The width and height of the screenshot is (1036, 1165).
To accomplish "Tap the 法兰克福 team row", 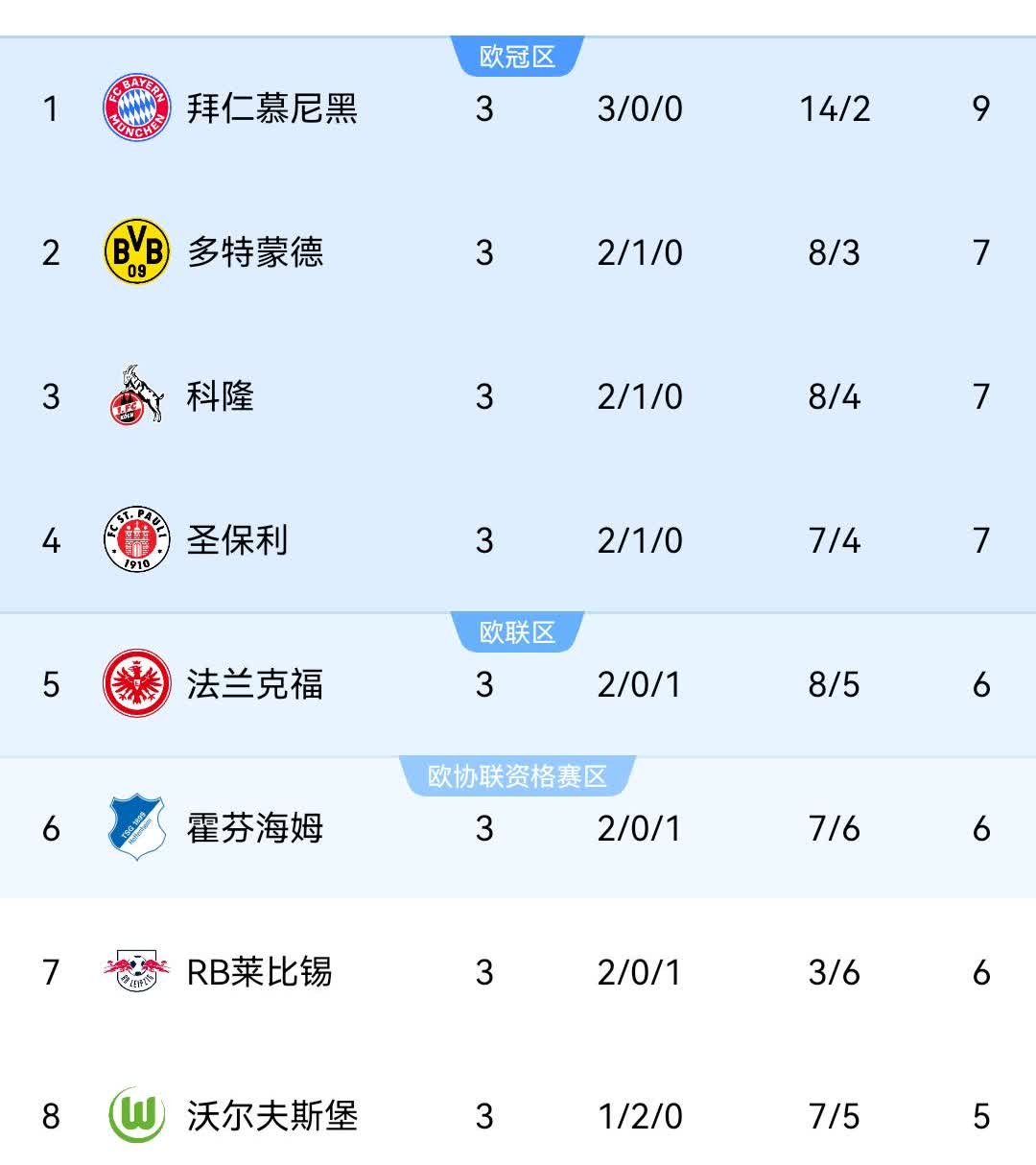I will [x=255, y=684].
